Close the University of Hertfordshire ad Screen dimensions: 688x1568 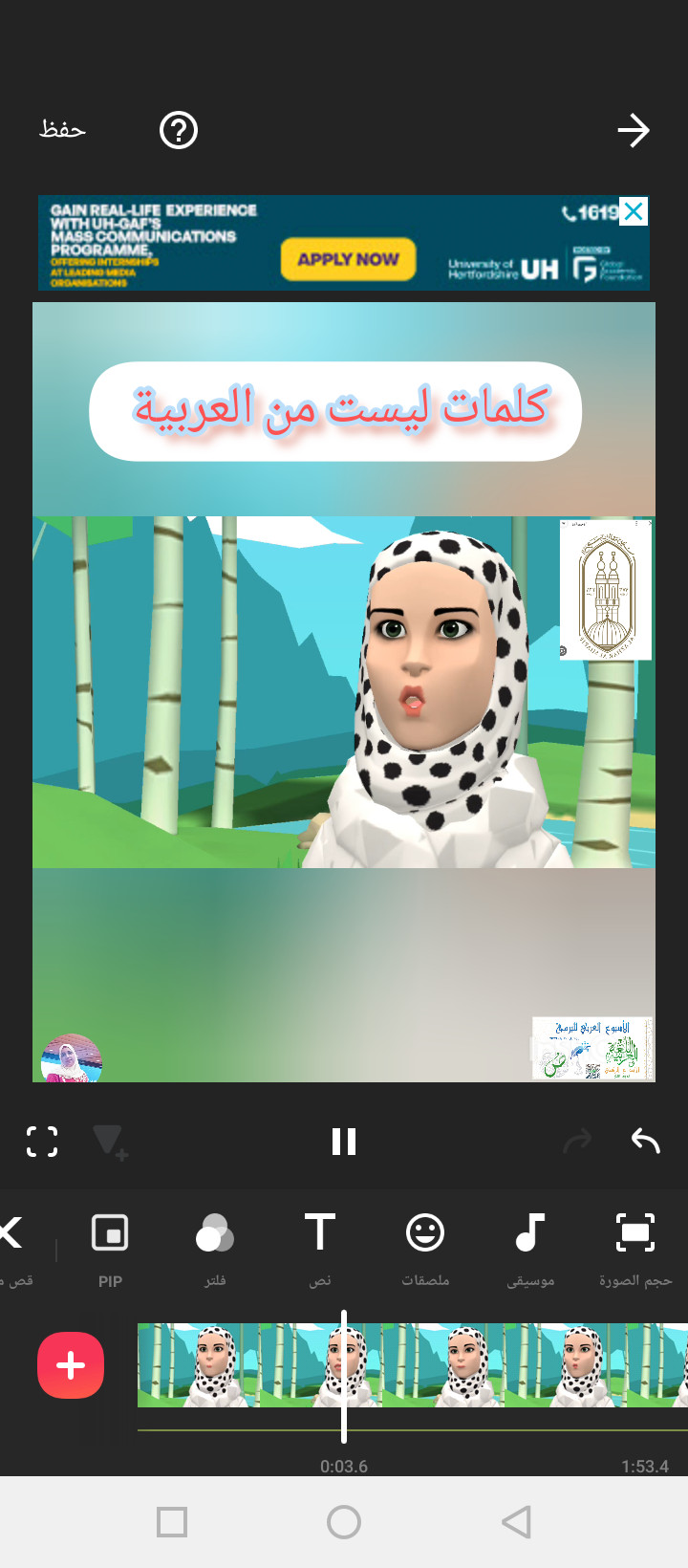tap(634, 211)
